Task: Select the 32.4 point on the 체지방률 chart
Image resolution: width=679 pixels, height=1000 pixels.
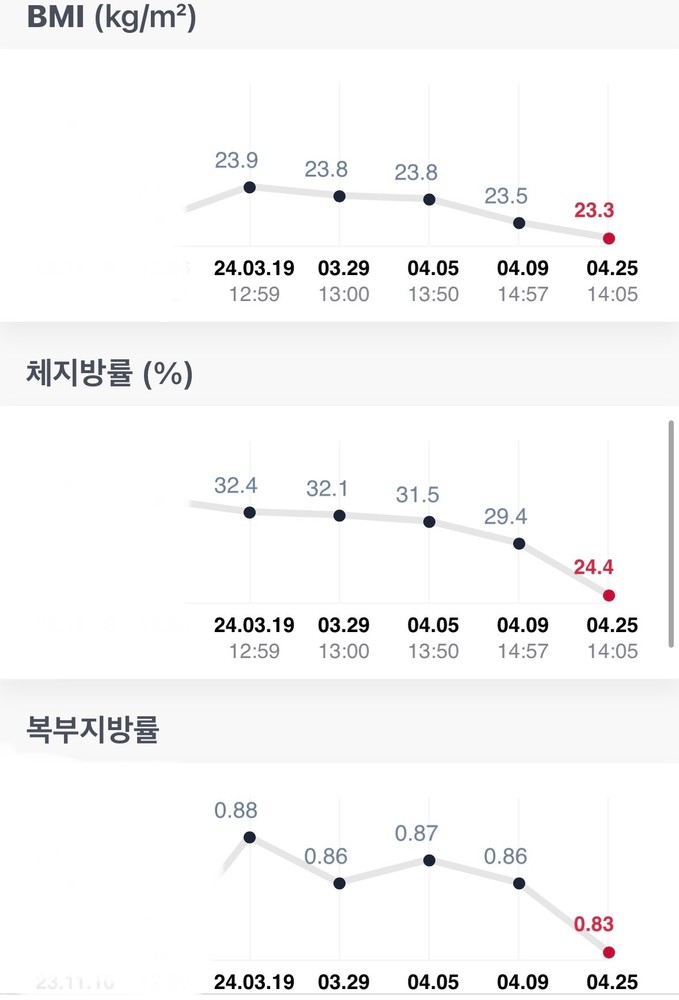Action: 250,512
